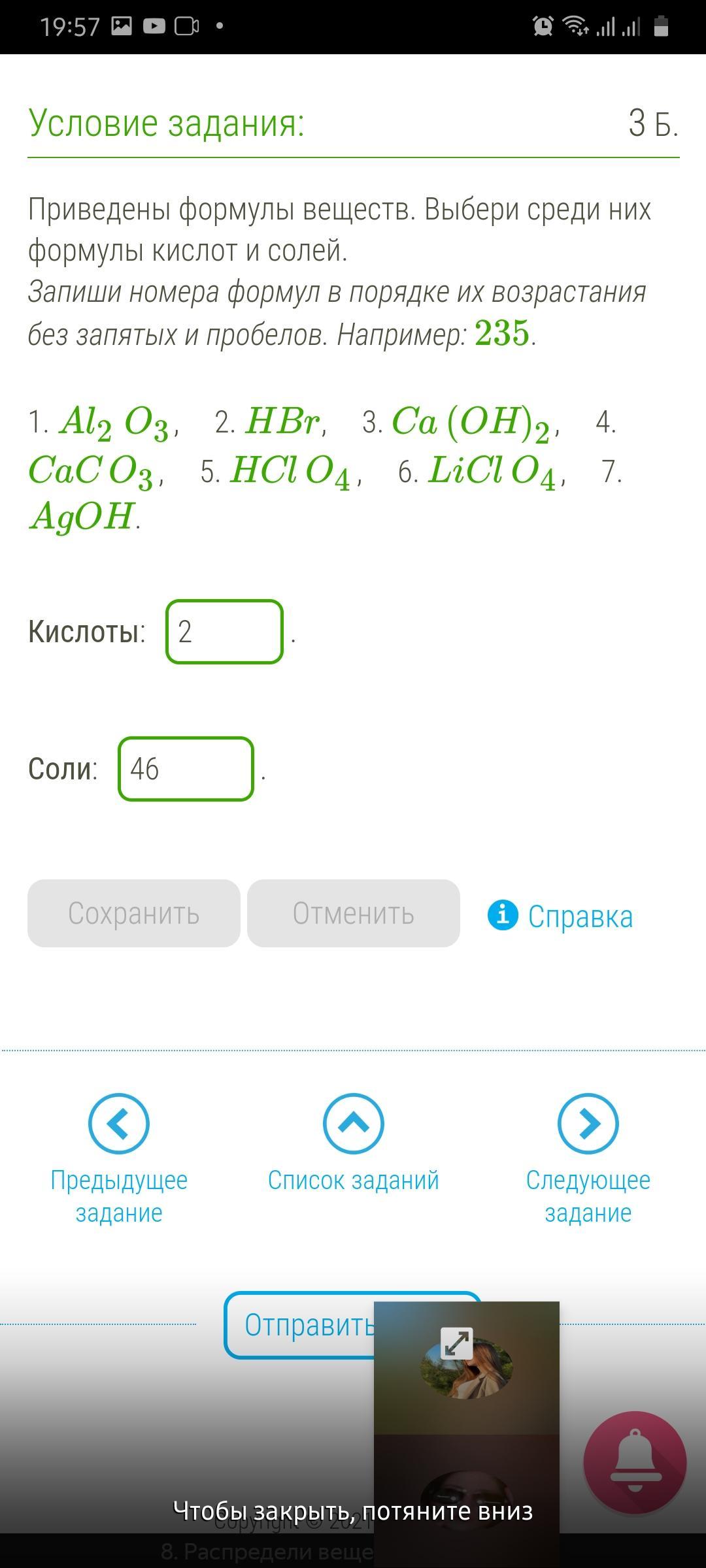Expand the floating video window

click(x=456, y=1343)
